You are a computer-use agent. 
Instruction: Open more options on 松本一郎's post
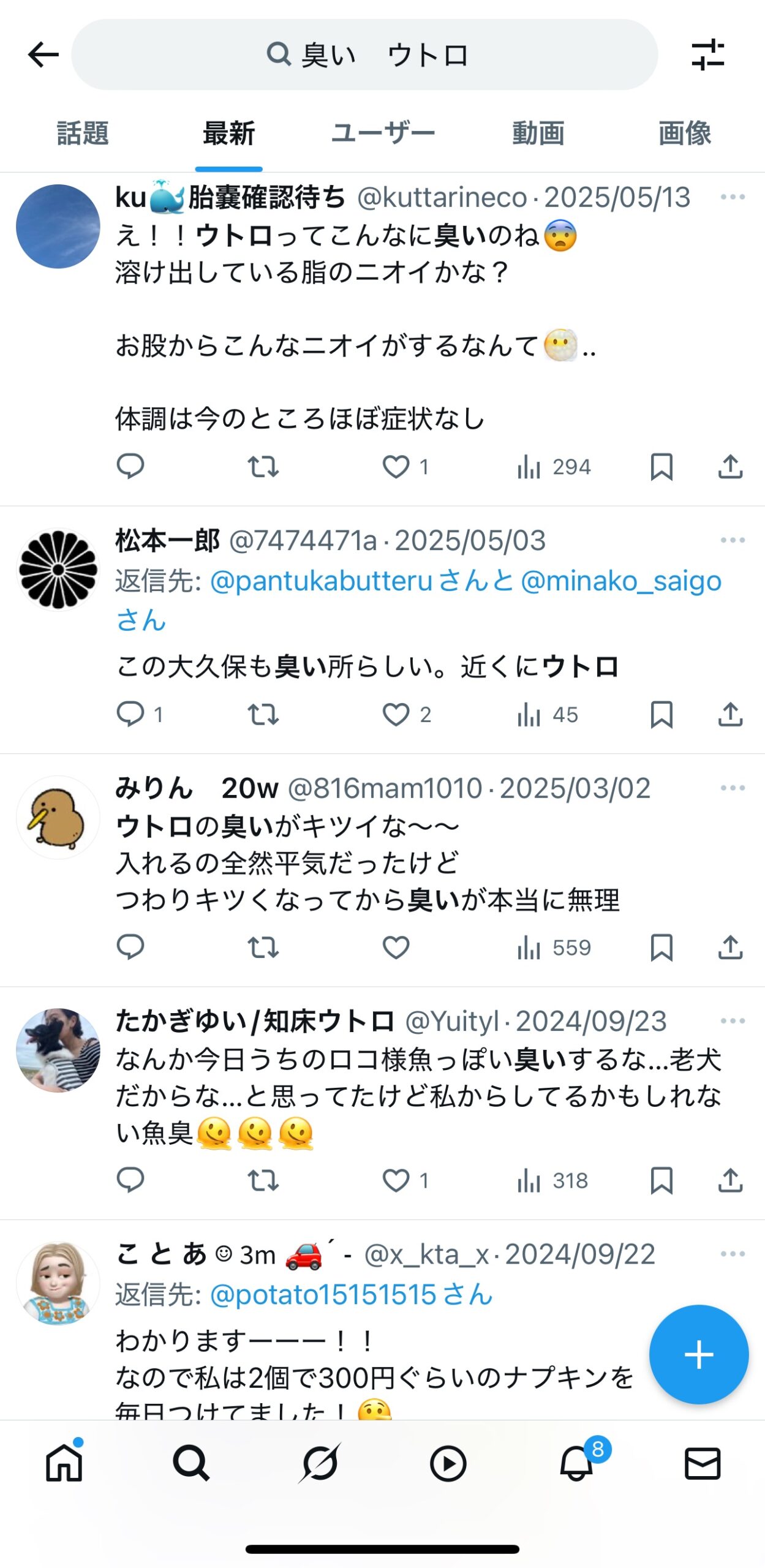click(732, 540)
